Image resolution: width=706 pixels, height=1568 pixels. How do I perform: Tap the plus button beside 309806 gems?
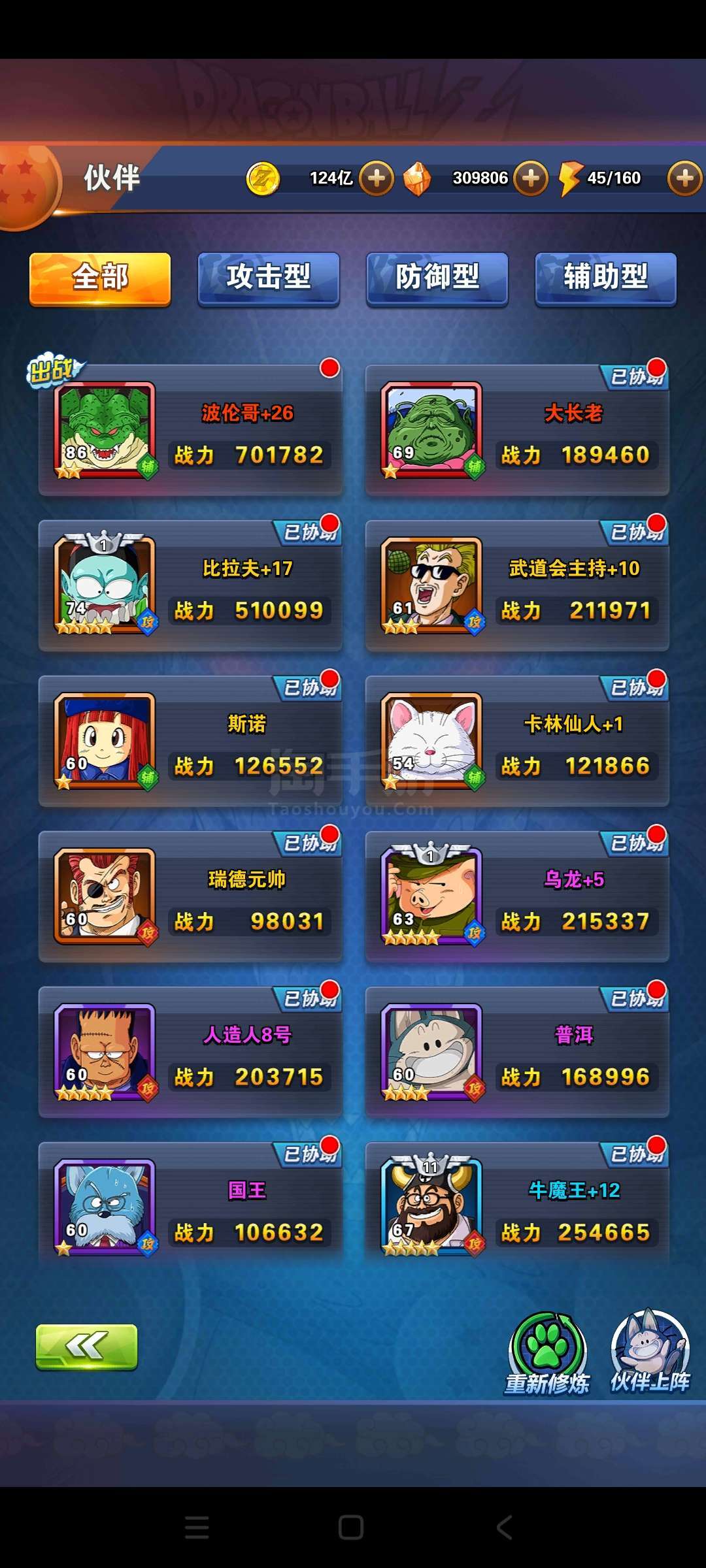(x=531, y=178)
